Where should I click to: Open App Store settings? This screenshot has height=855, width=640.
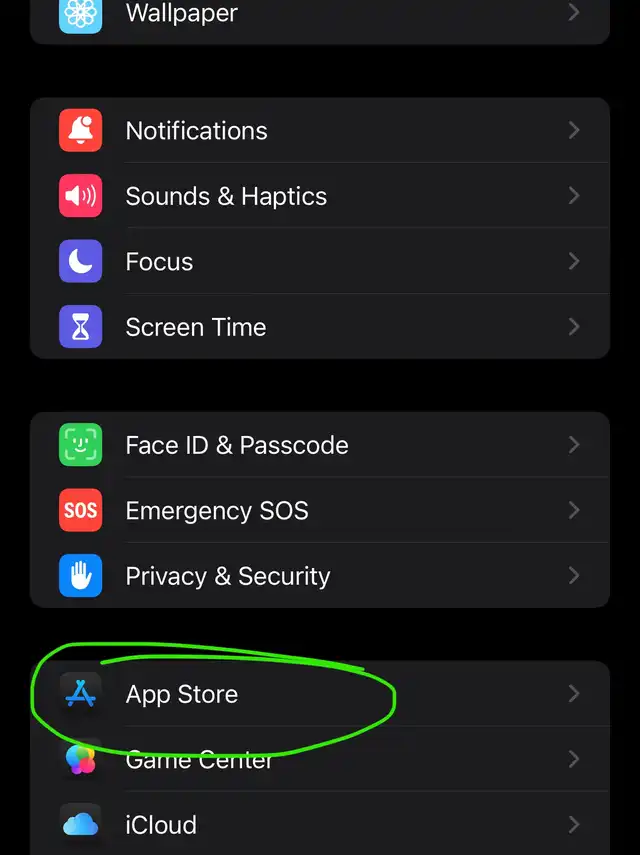320,694
